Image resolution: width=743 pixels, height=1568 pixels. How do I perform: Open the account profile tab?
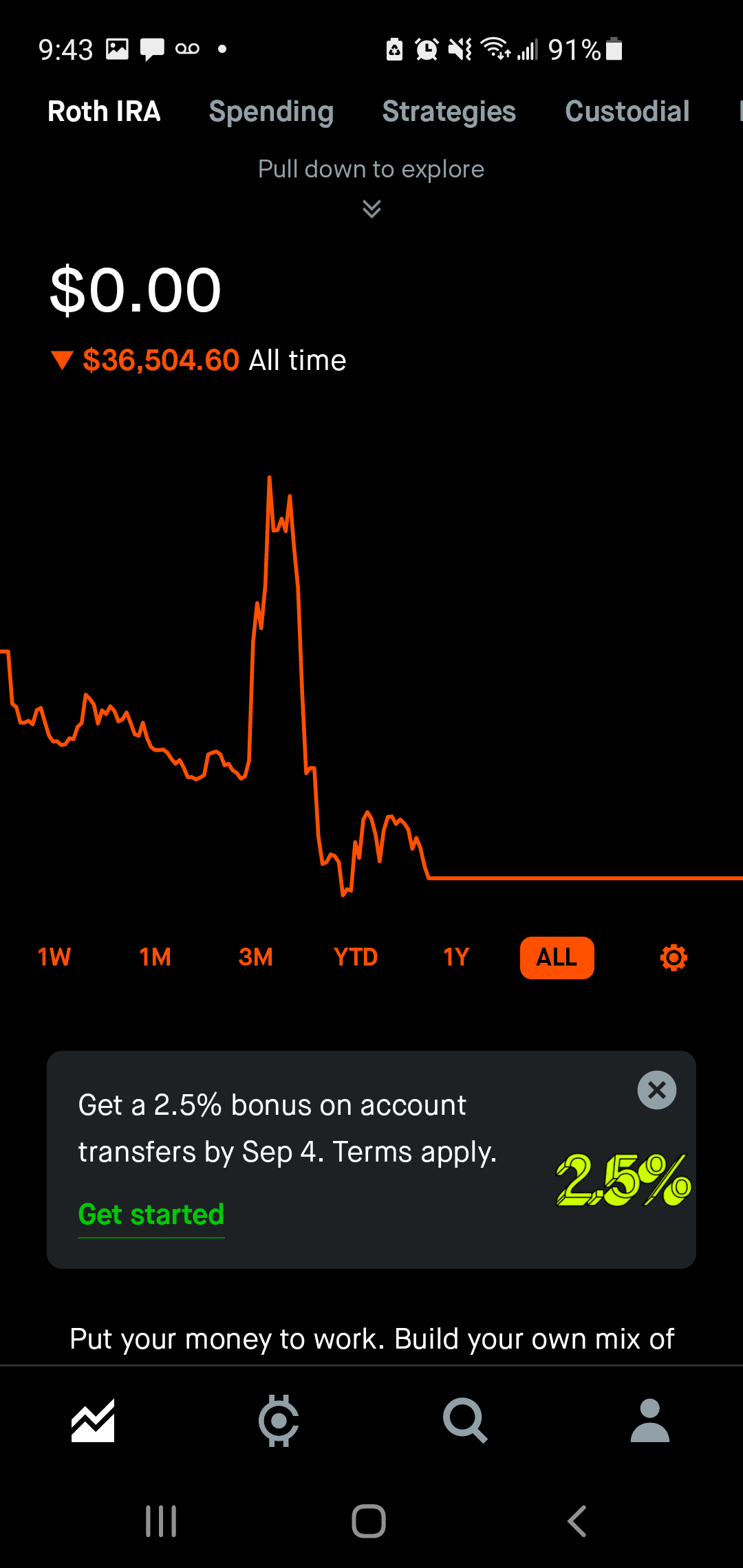650,1420
